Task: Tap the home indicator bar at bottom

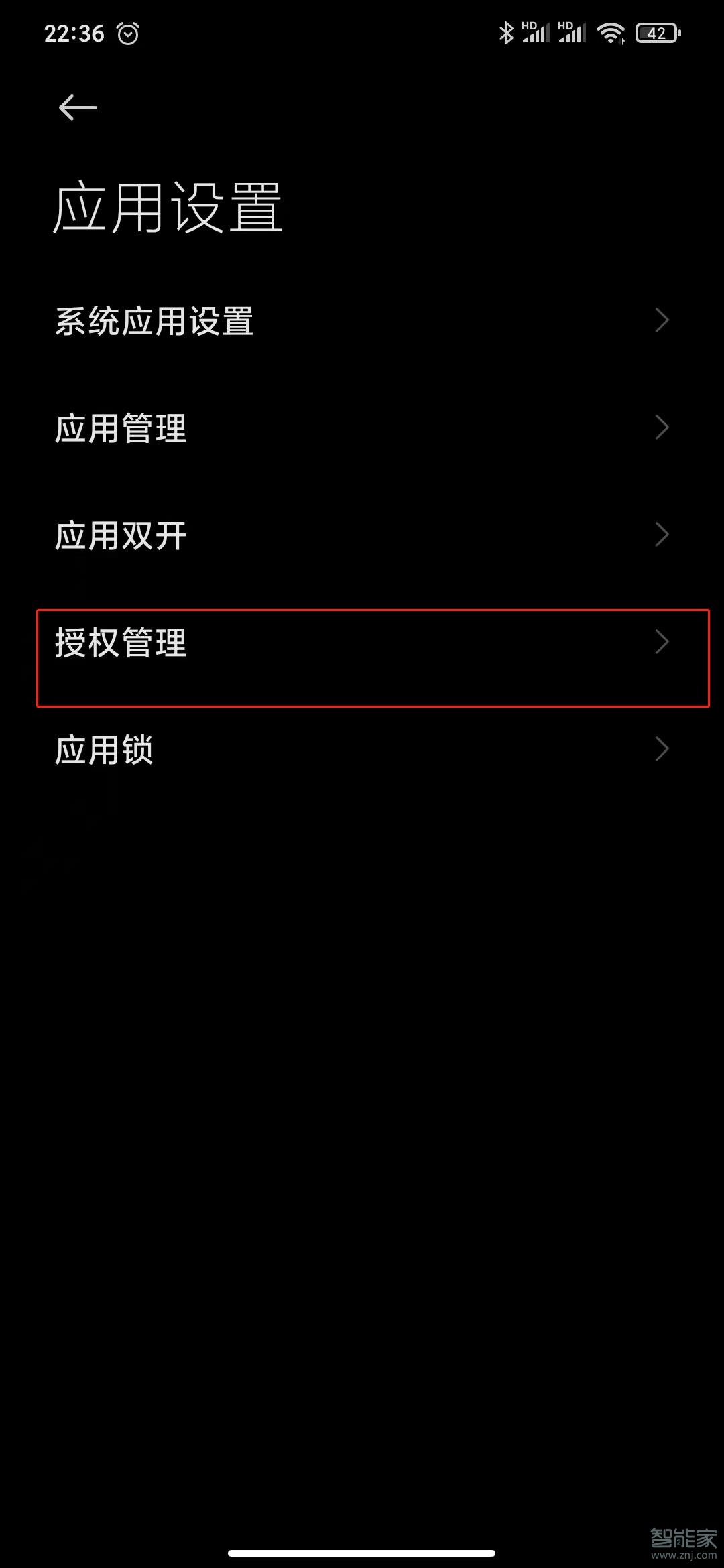Action: 362,1552
